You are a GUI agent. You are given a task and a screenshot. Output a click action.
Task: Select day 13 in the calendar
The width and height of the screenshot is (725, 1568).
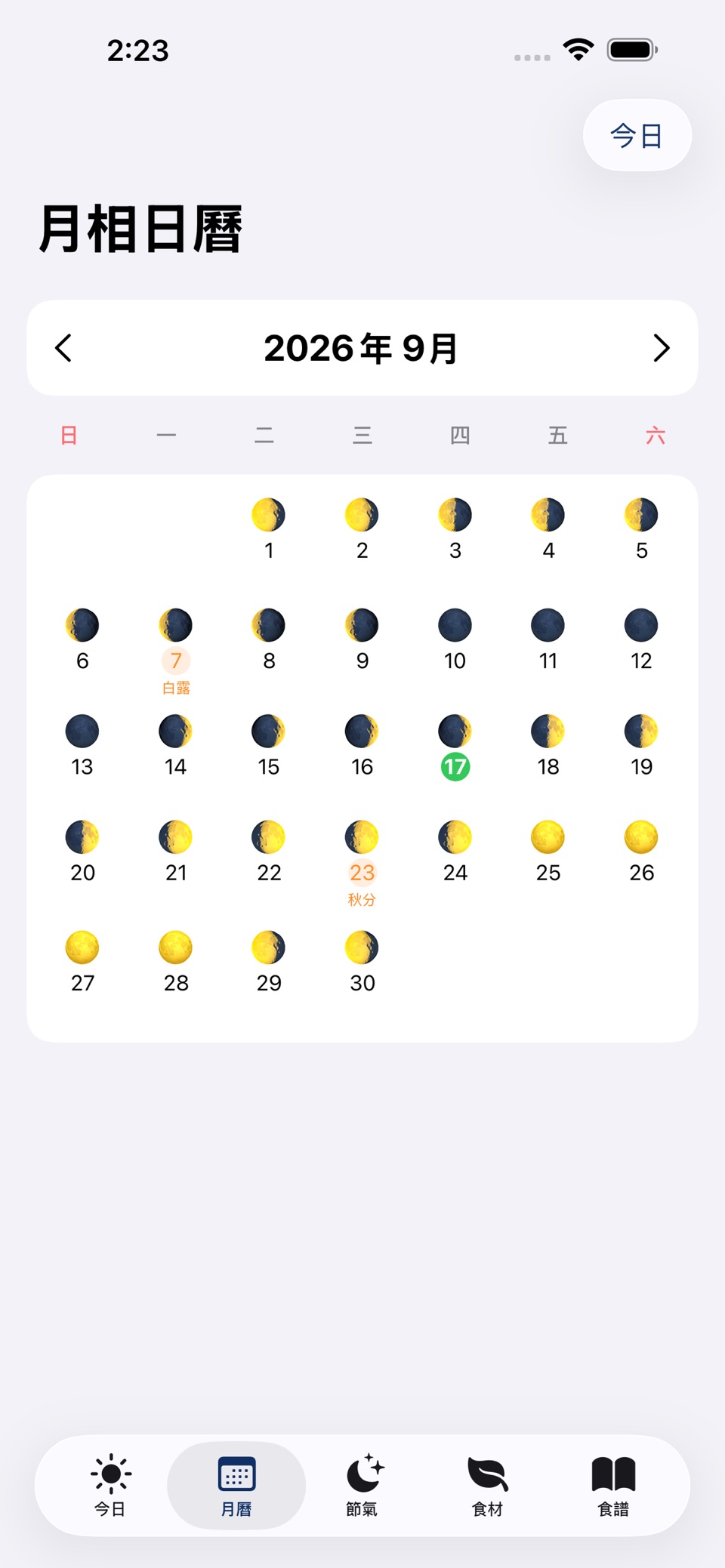pyautogui.click(x=82, y=747)
